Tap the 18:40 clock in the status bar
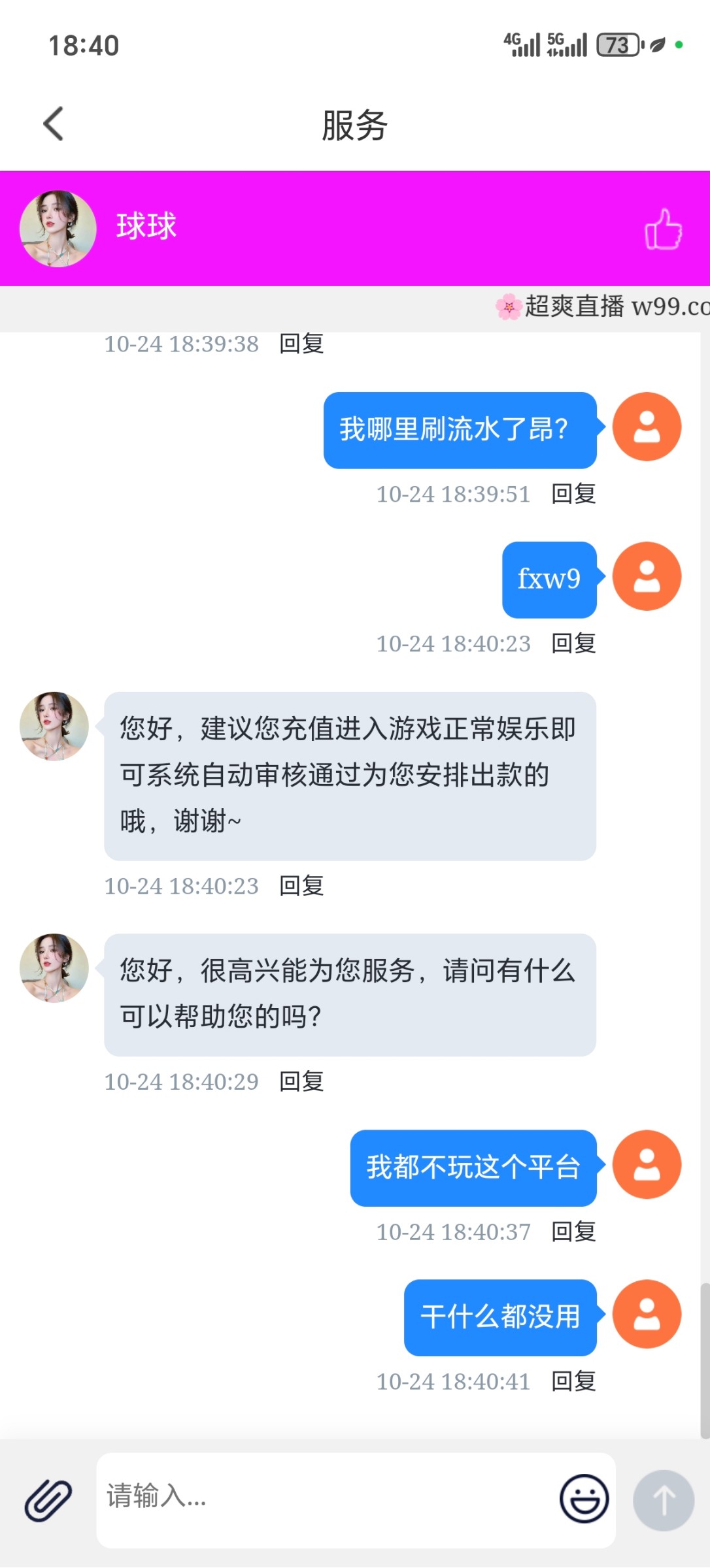Viewport: 710px width, 1568px height. 83,44
